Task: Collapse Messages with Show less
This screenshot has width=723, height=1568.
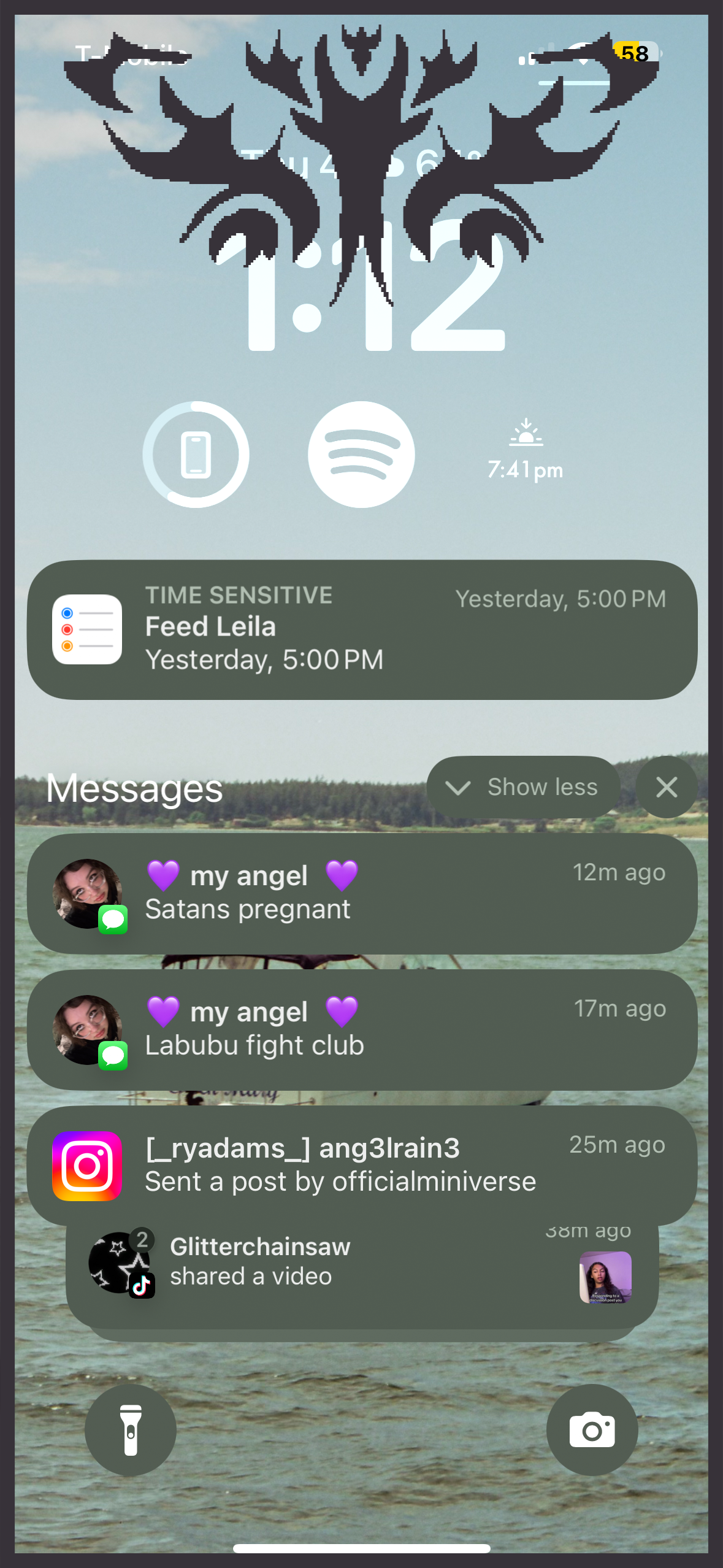Action: point(523,787)
